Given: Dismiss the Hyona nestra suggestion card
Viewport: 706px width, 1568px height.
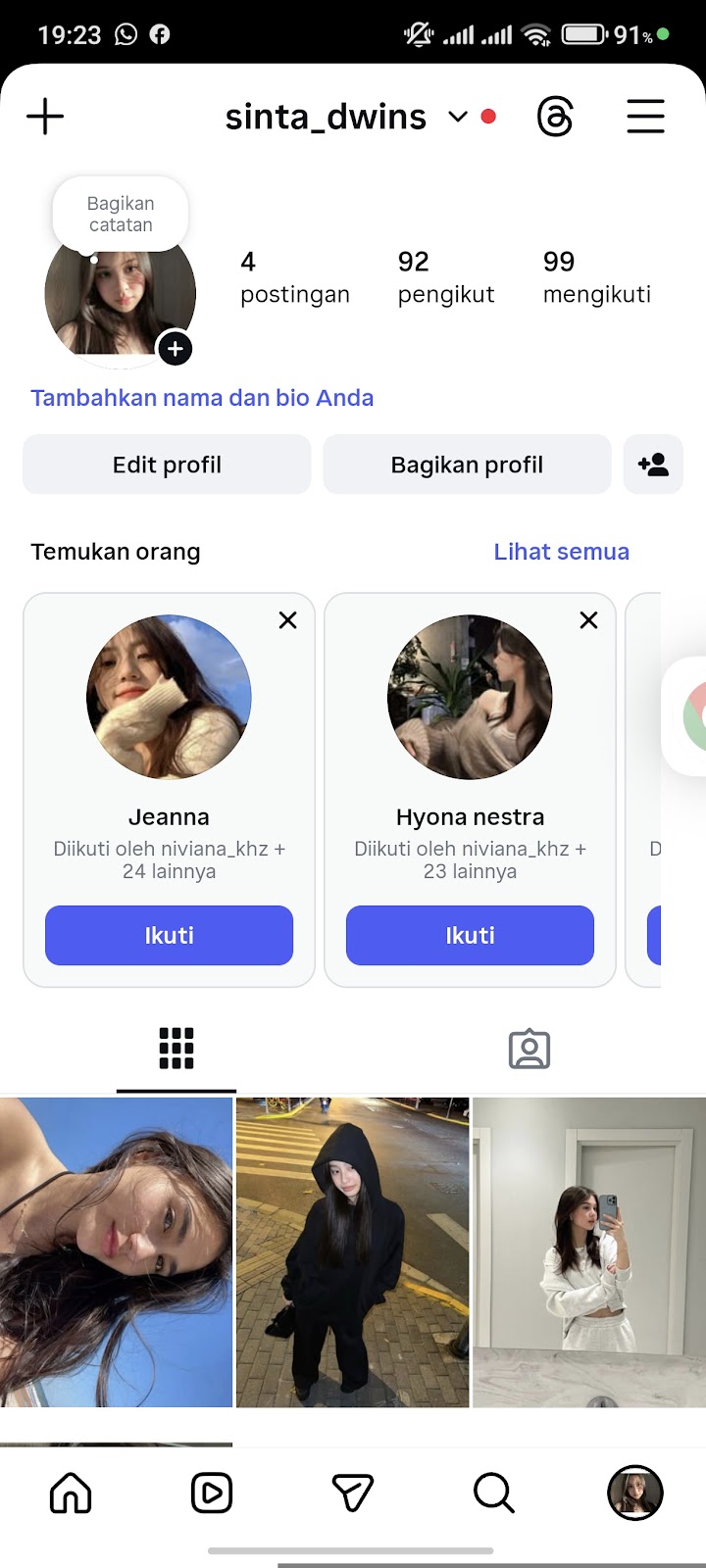Looking at the screenshot, I should click(588, 620).
